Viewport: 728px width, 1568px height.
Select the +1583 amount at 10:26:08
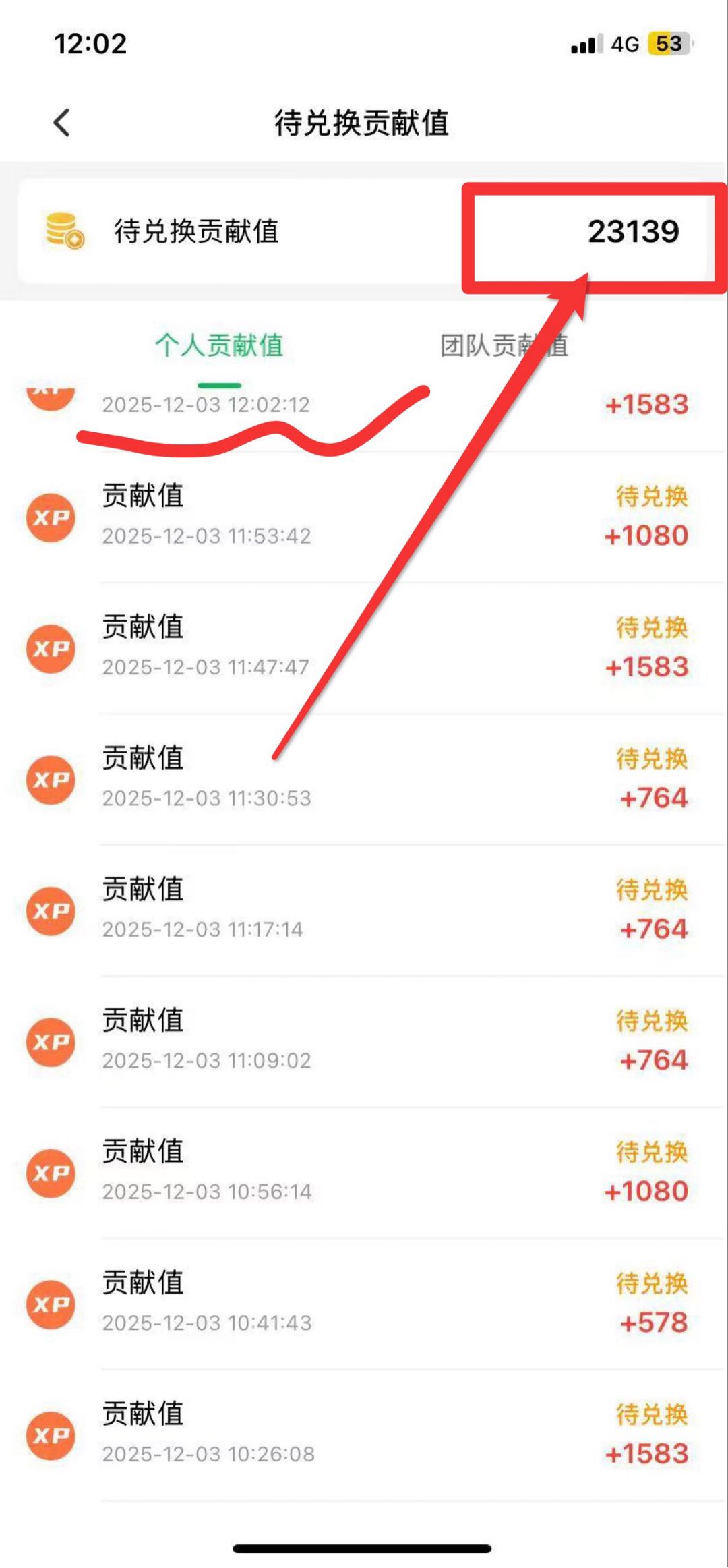tap(646, 1454)
